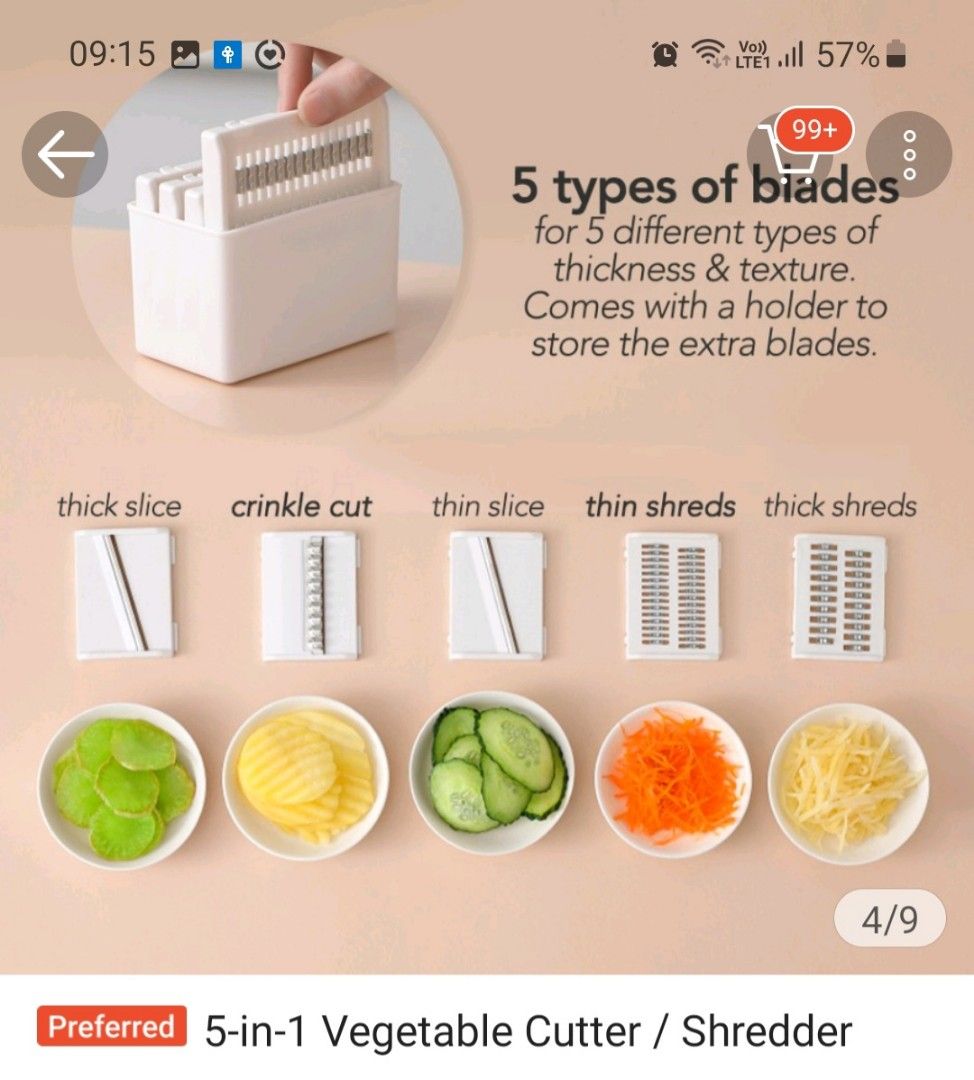The width and height of the screenshot is (974, 1080).
Task: Tap the back arrow to return
Action: click(64, 153)
